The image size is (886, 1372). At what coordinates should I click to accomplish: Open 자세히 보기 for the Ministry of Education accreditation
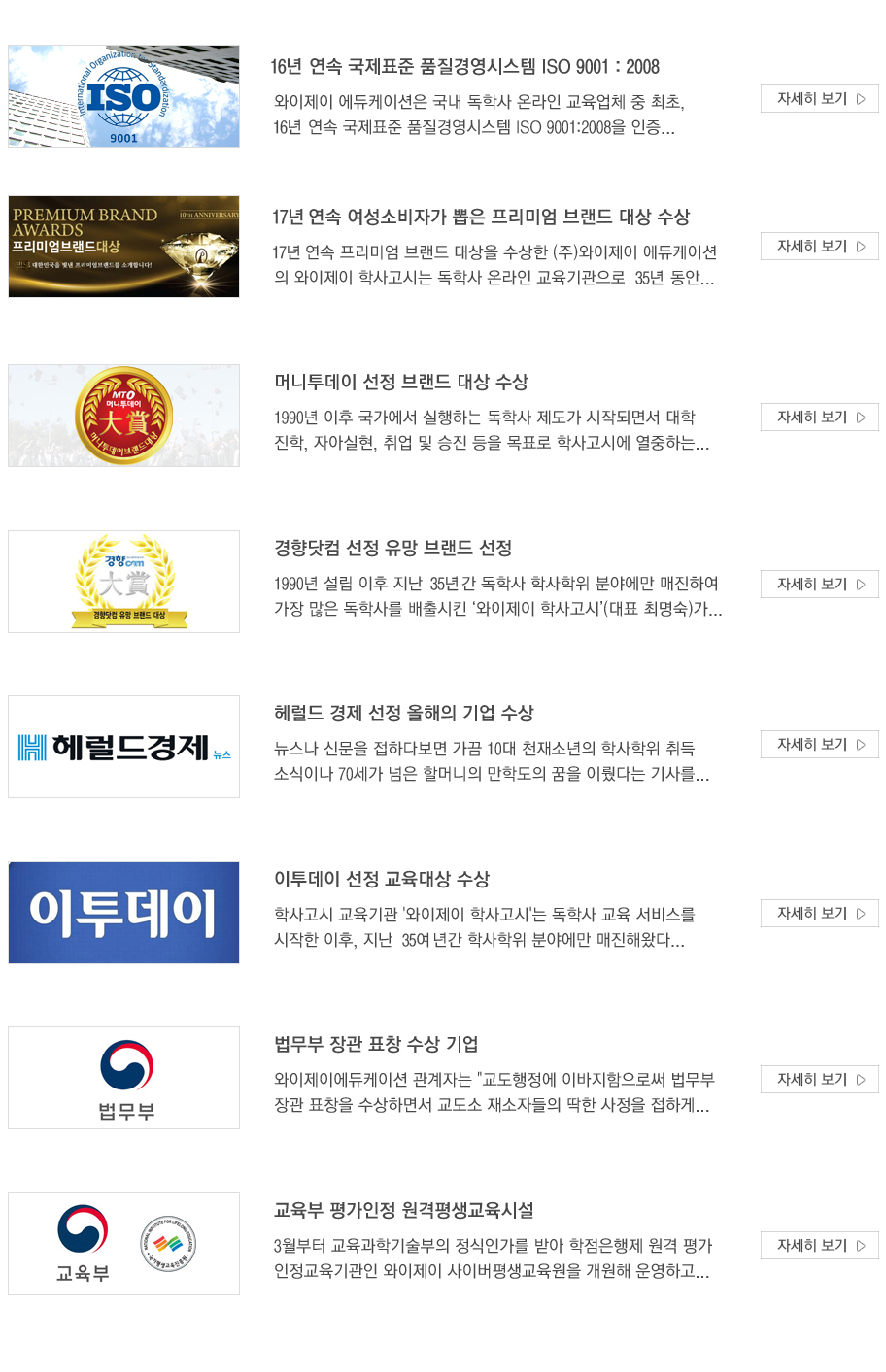(x=819, y=1246)
